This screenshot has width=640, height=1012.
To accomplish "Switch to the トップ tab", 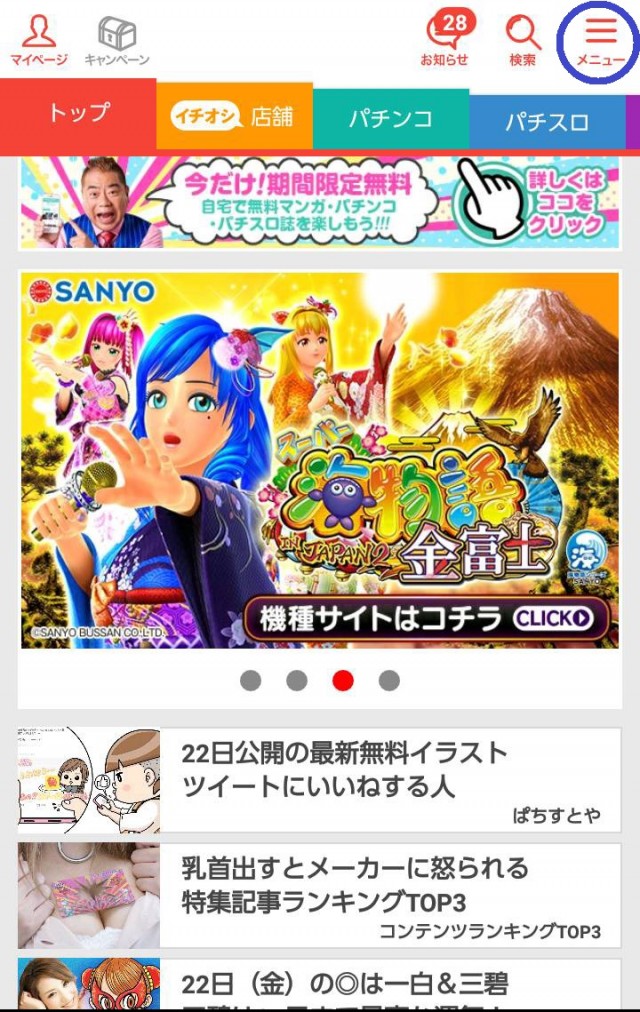I will click(78, 113).
